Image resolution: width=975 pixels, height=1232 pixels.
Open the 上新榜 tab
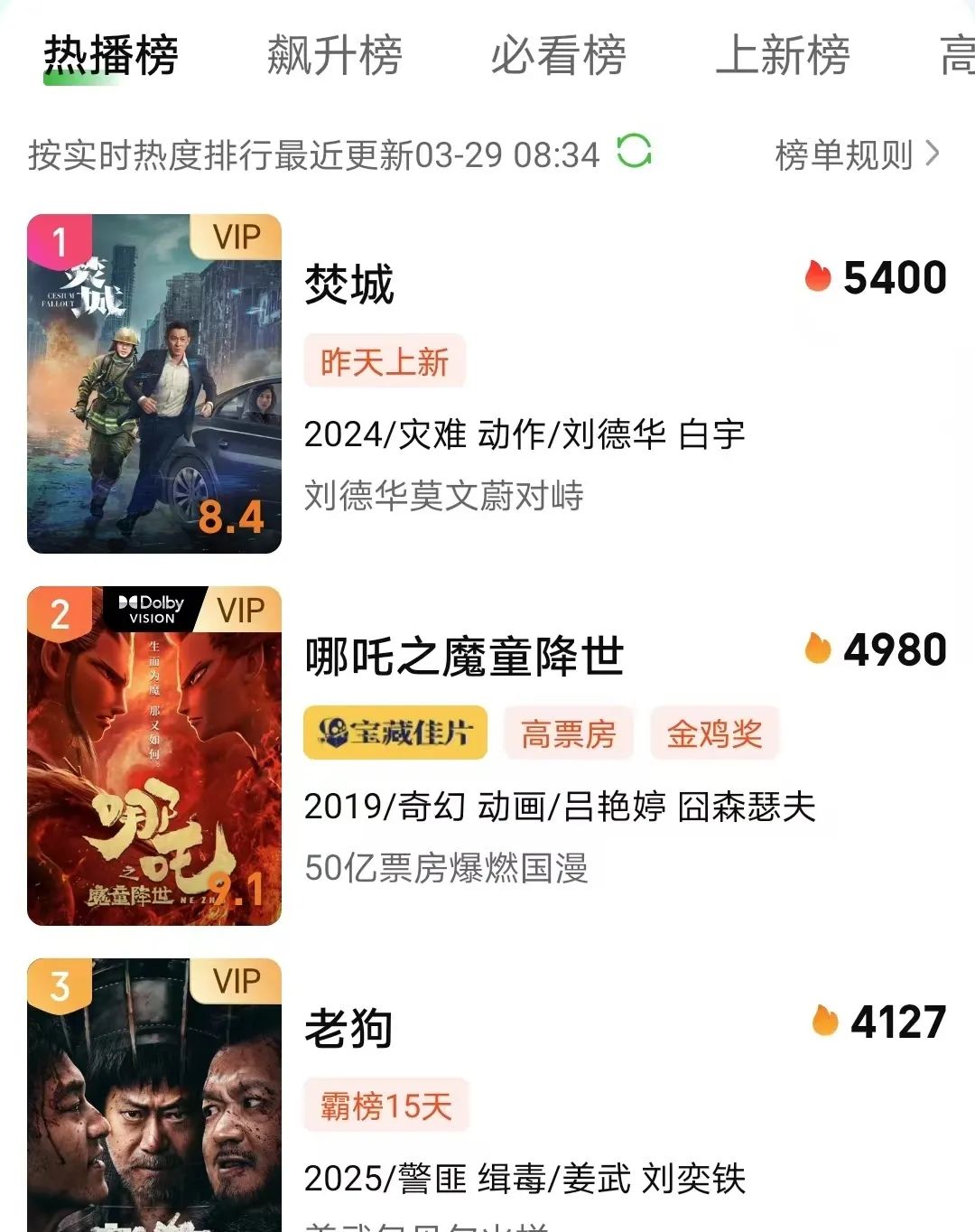[782, 56]
